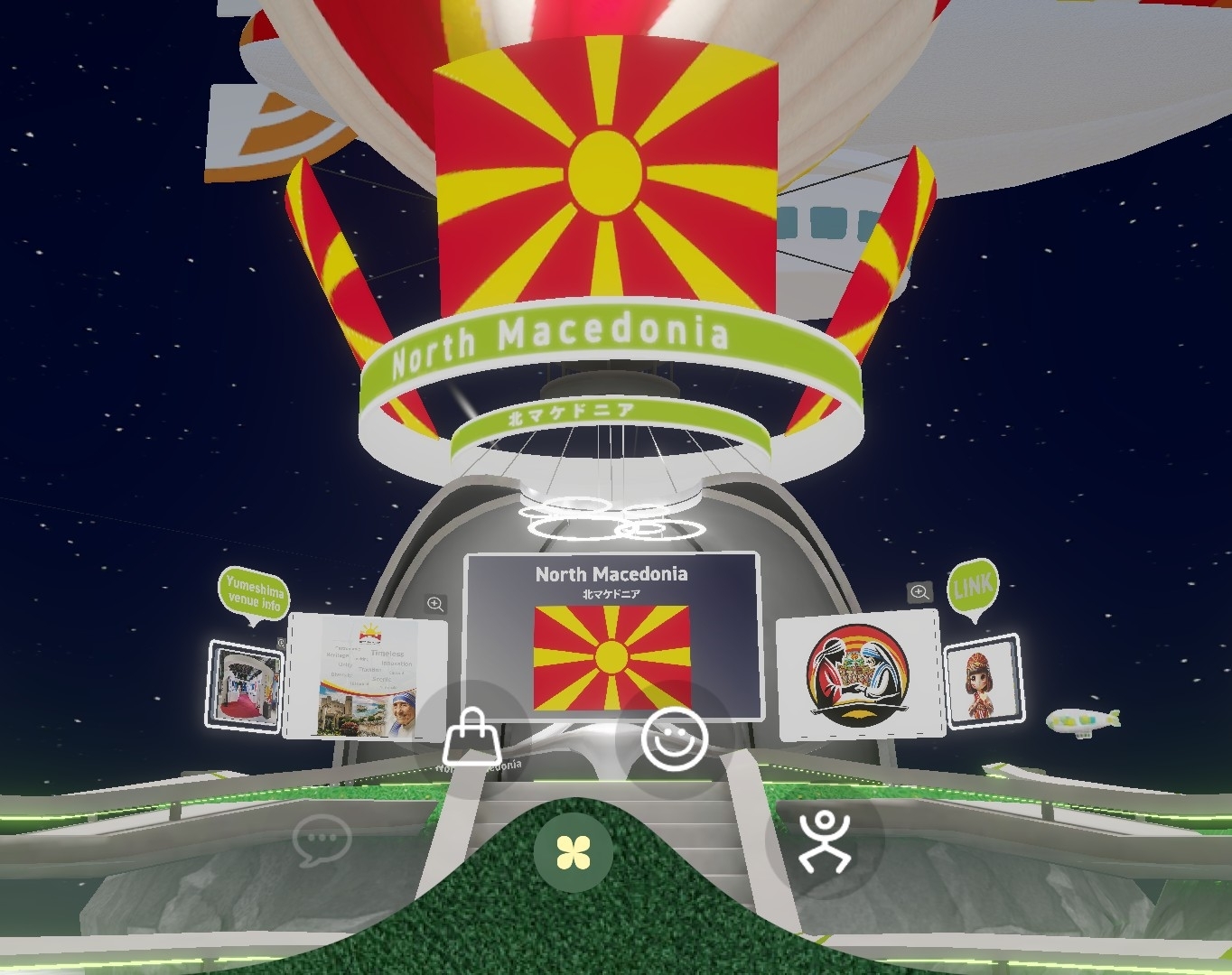Open the shopping bag icon
The image size is (1232, 975).
coord(472,737)
